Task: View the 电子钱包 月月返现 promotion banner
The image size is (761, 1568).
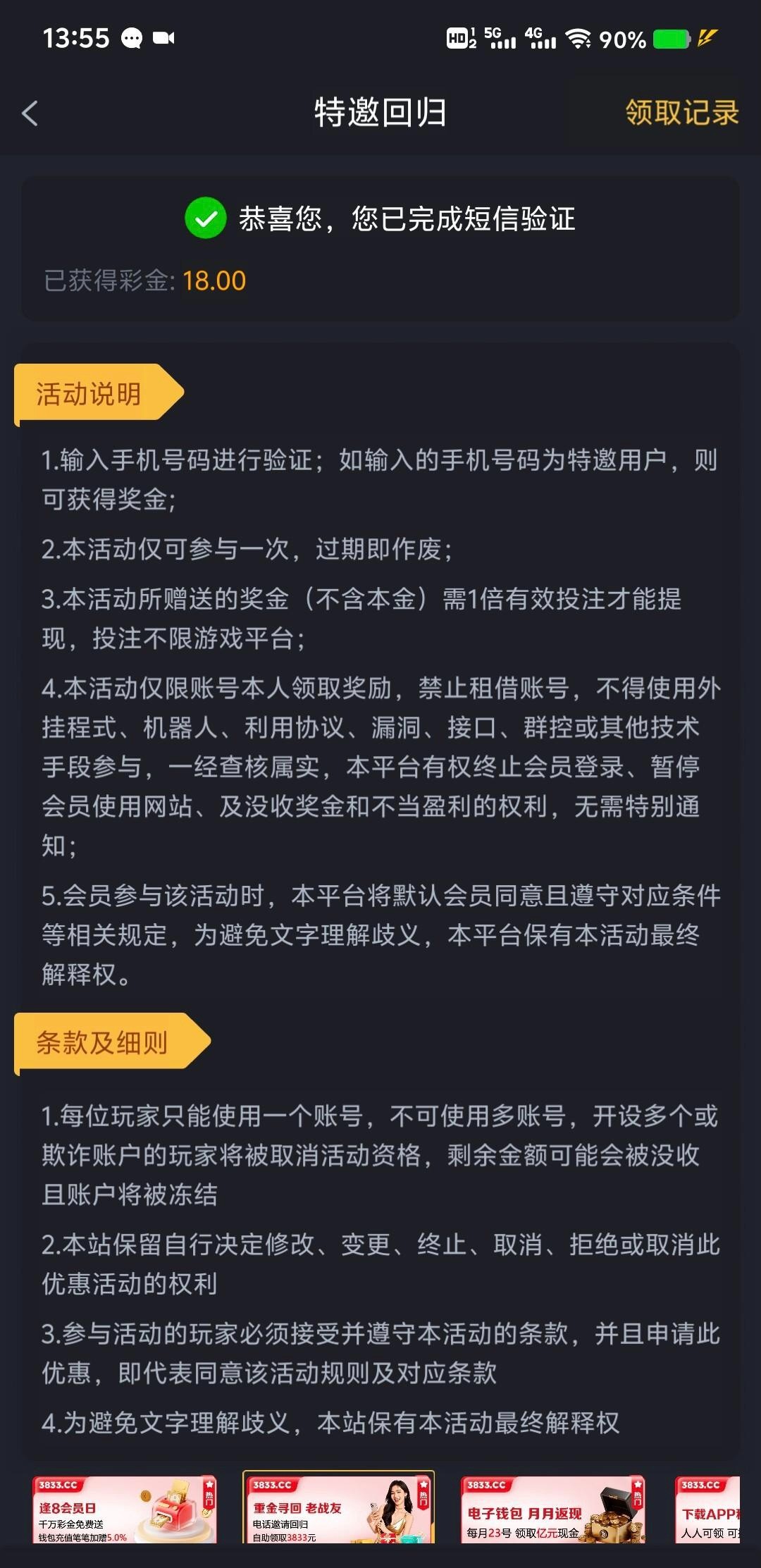Action: point(552,1510)
